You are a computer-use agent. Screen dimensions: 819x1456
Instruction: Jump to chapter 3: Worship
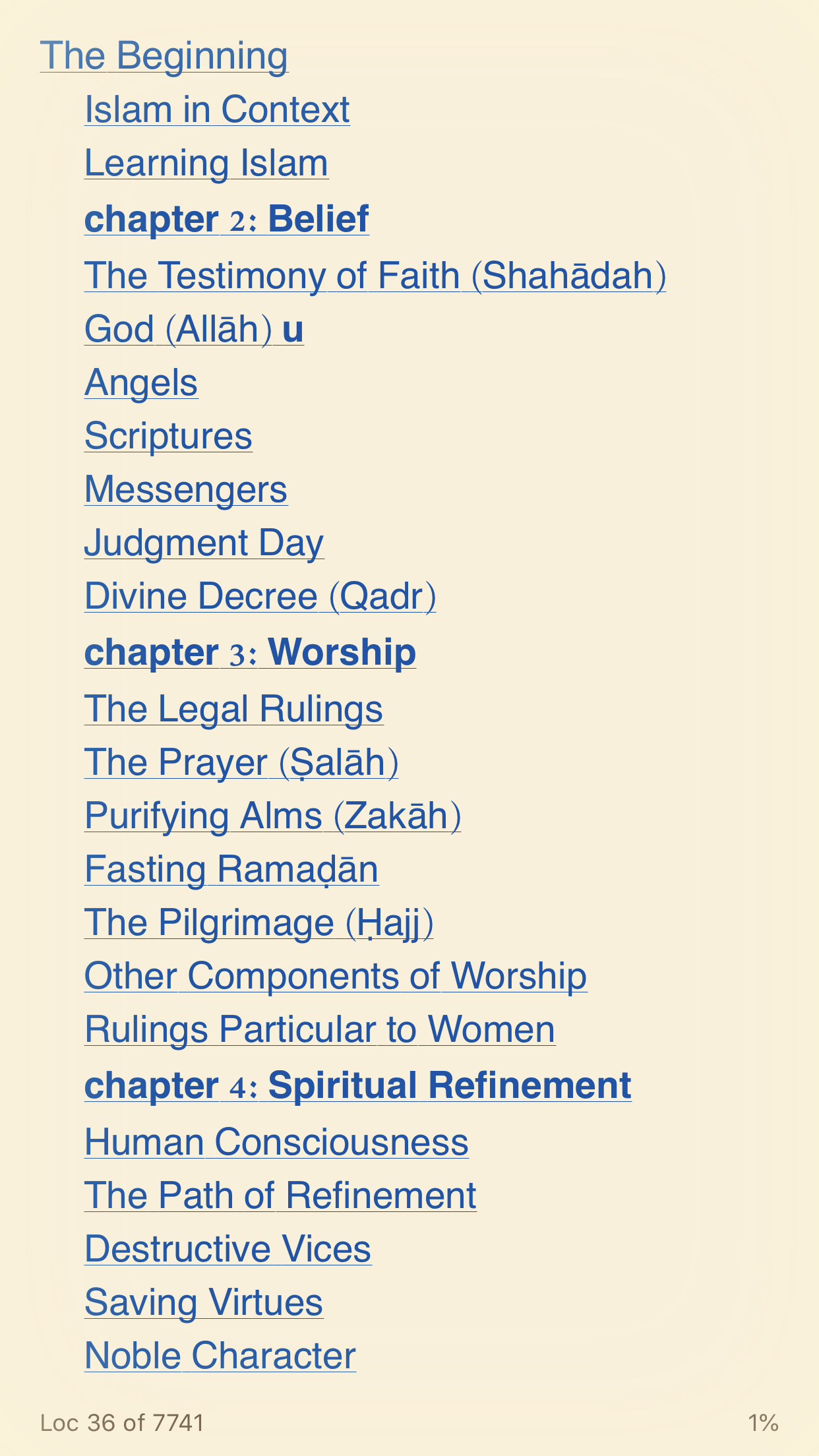pyautogui.click(x=250, y=652)
